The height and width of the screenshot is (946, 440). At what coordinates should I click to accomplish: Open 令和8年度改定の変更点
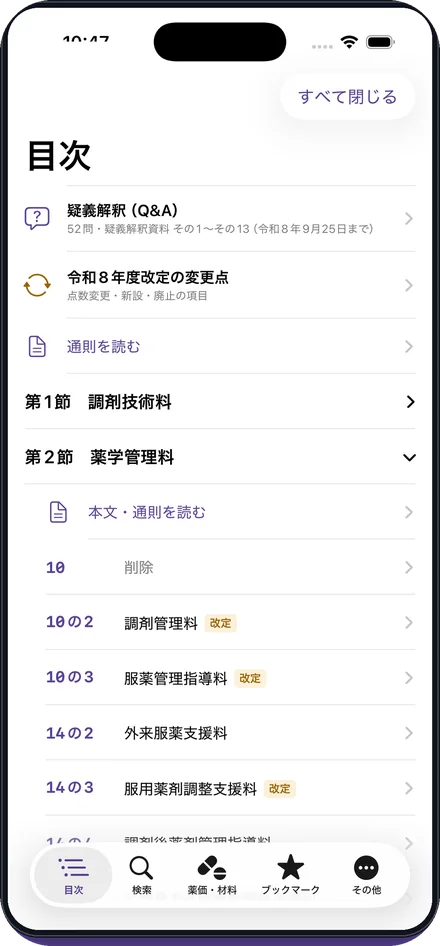pos(220,285)
